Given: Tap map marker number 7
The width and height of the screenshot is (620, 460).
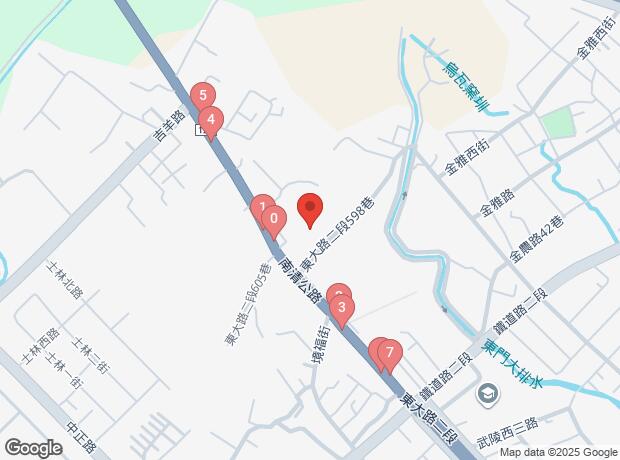Looking at the screenshot, I should pos(391,353).
